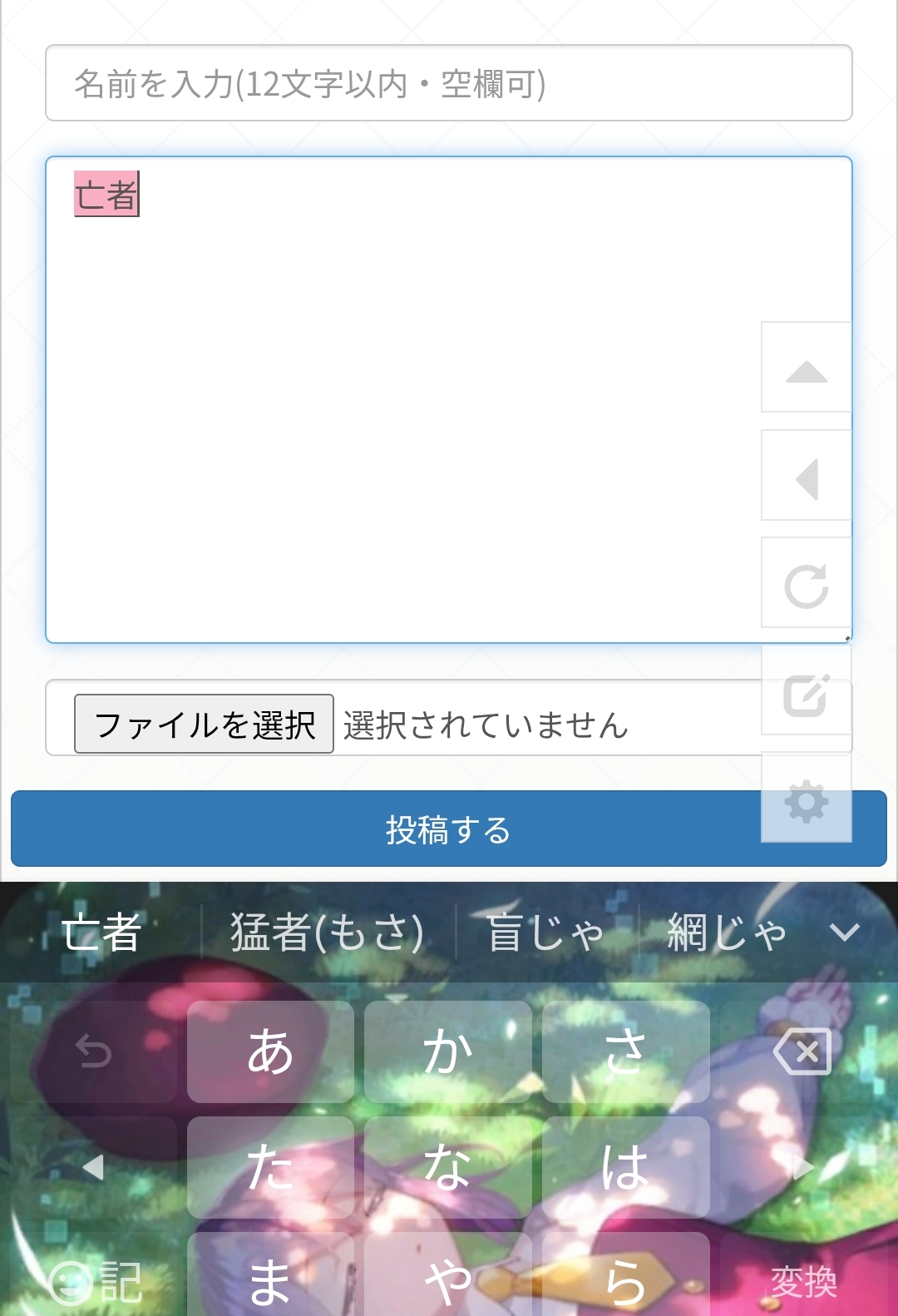Tap the あ key on keyboard
Image resolution: width=898 pixels, height=1316 pixels.
click(x=270, y=1051)
